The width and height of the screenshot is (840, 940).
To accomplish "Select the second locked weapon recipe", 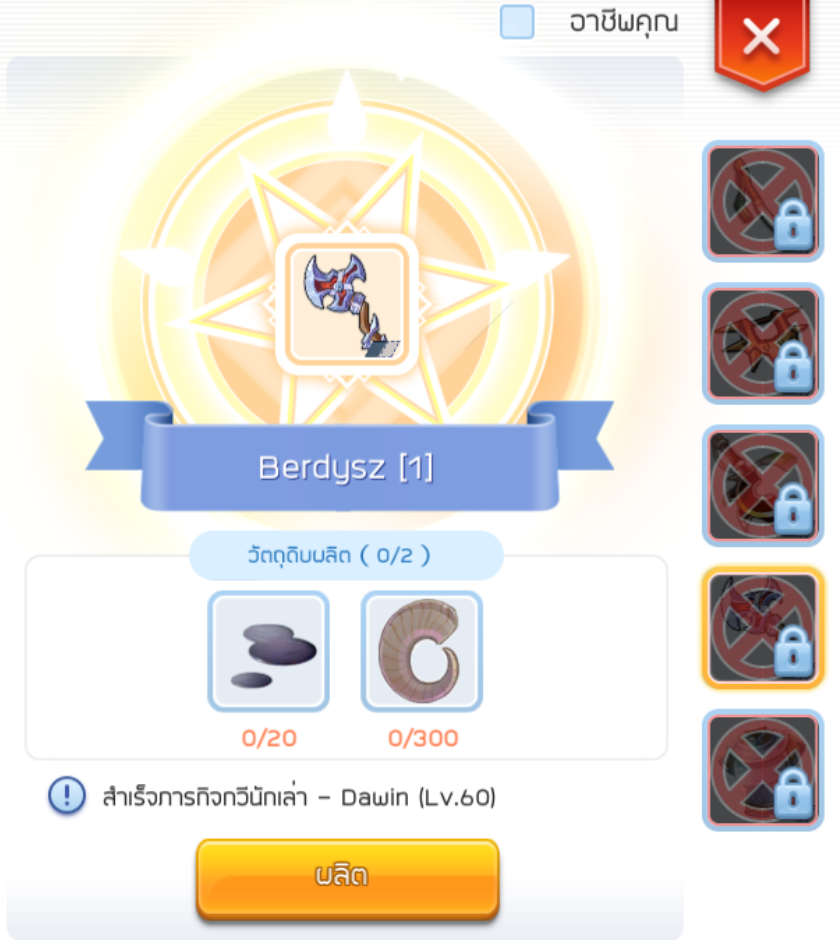I will coord(763,343).
